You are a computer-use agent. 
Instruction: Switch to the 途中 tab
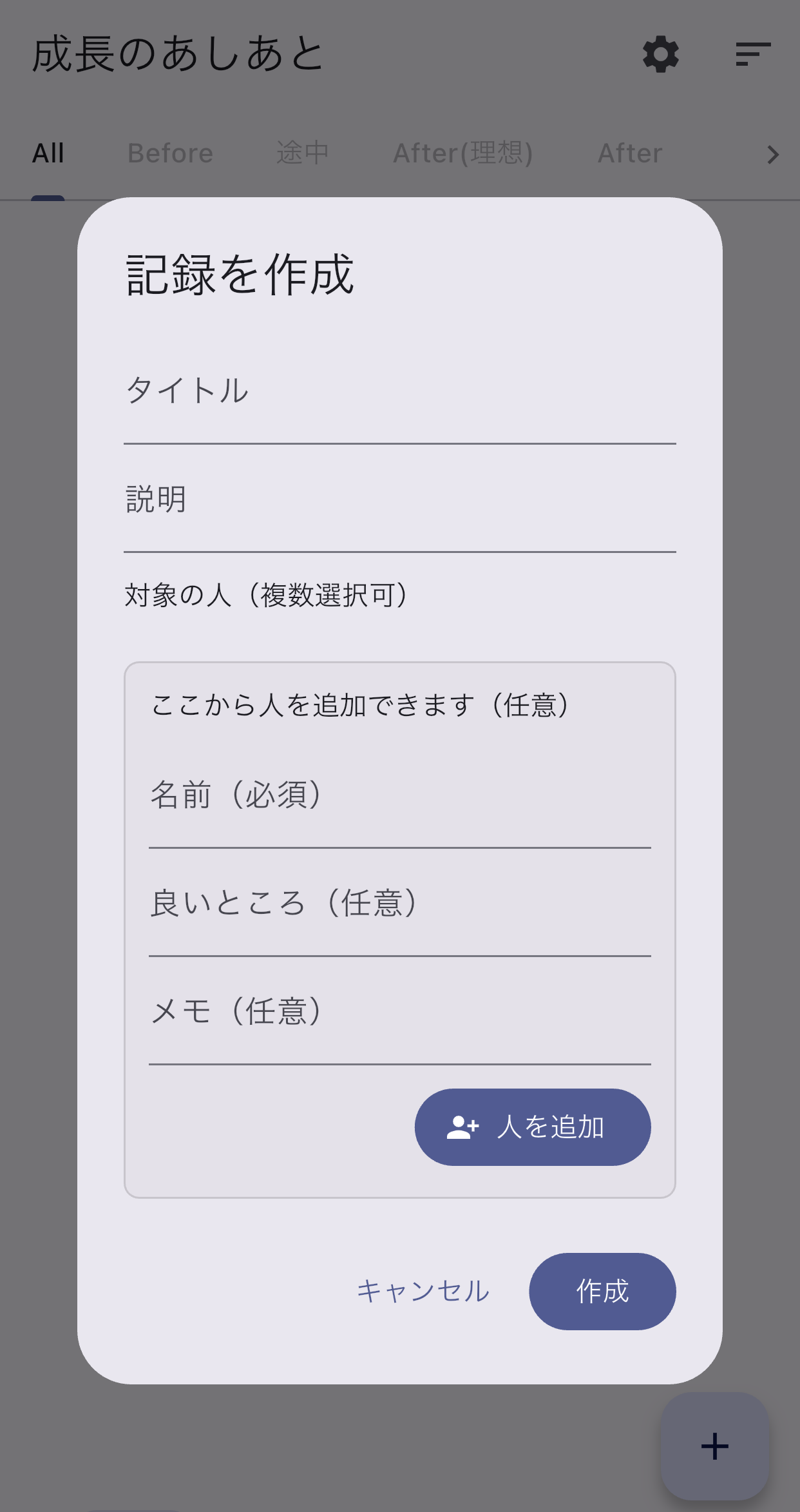tap(303, 154)
